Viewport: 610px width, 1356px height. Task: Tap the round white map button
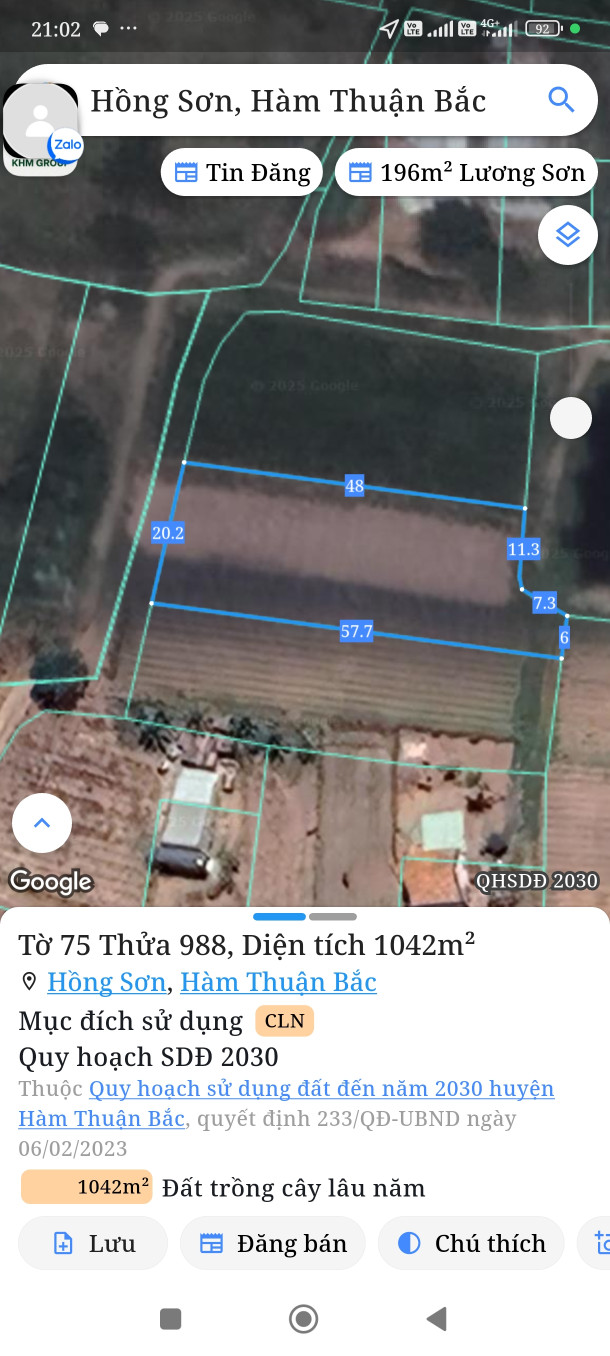[x=572, y=418]
